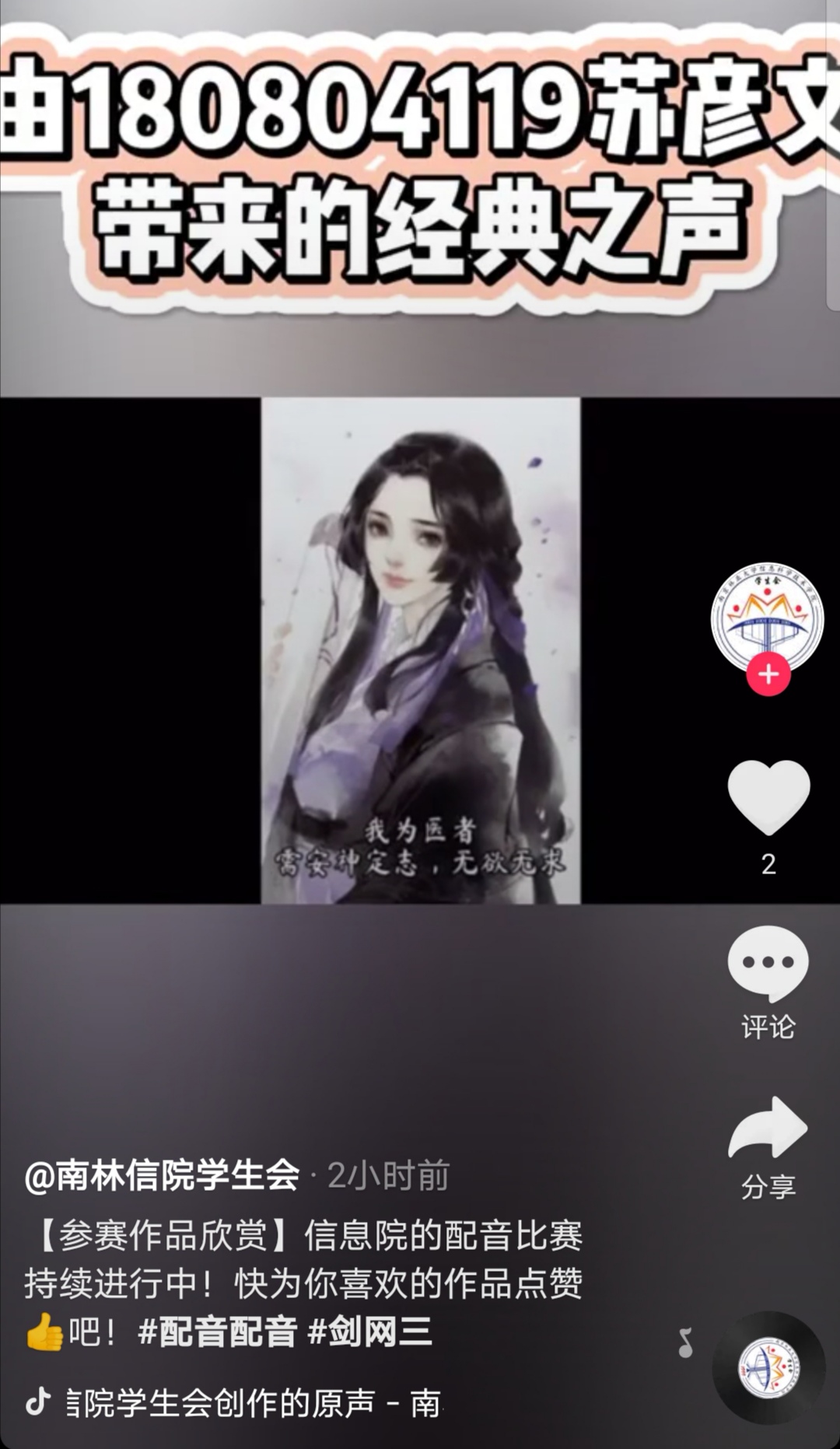Follow the creator with the red plus button
This screenshot has height=1449, width=840.
tap(768, 674)
